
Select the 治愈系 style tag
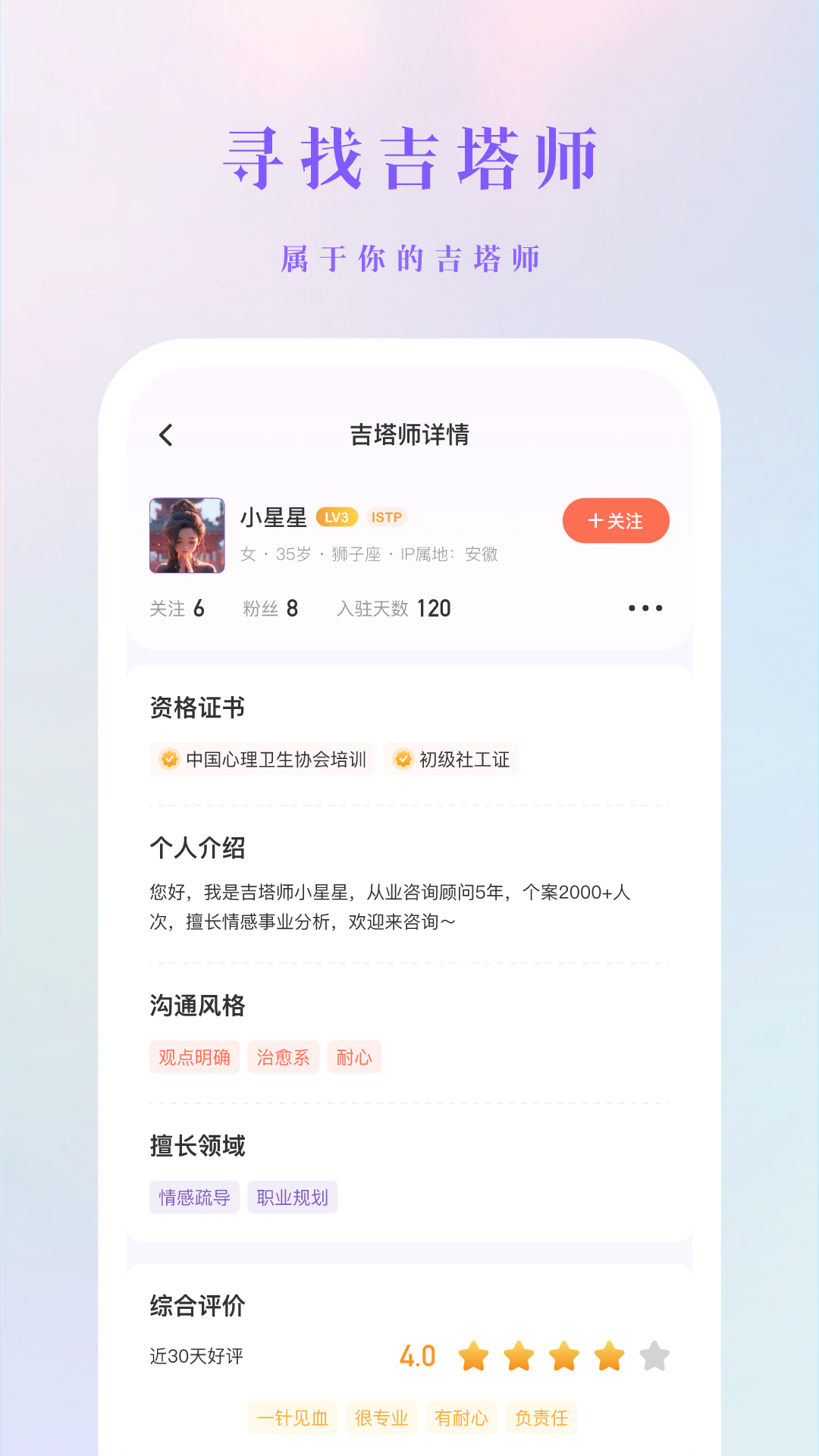coord(283,1056)
